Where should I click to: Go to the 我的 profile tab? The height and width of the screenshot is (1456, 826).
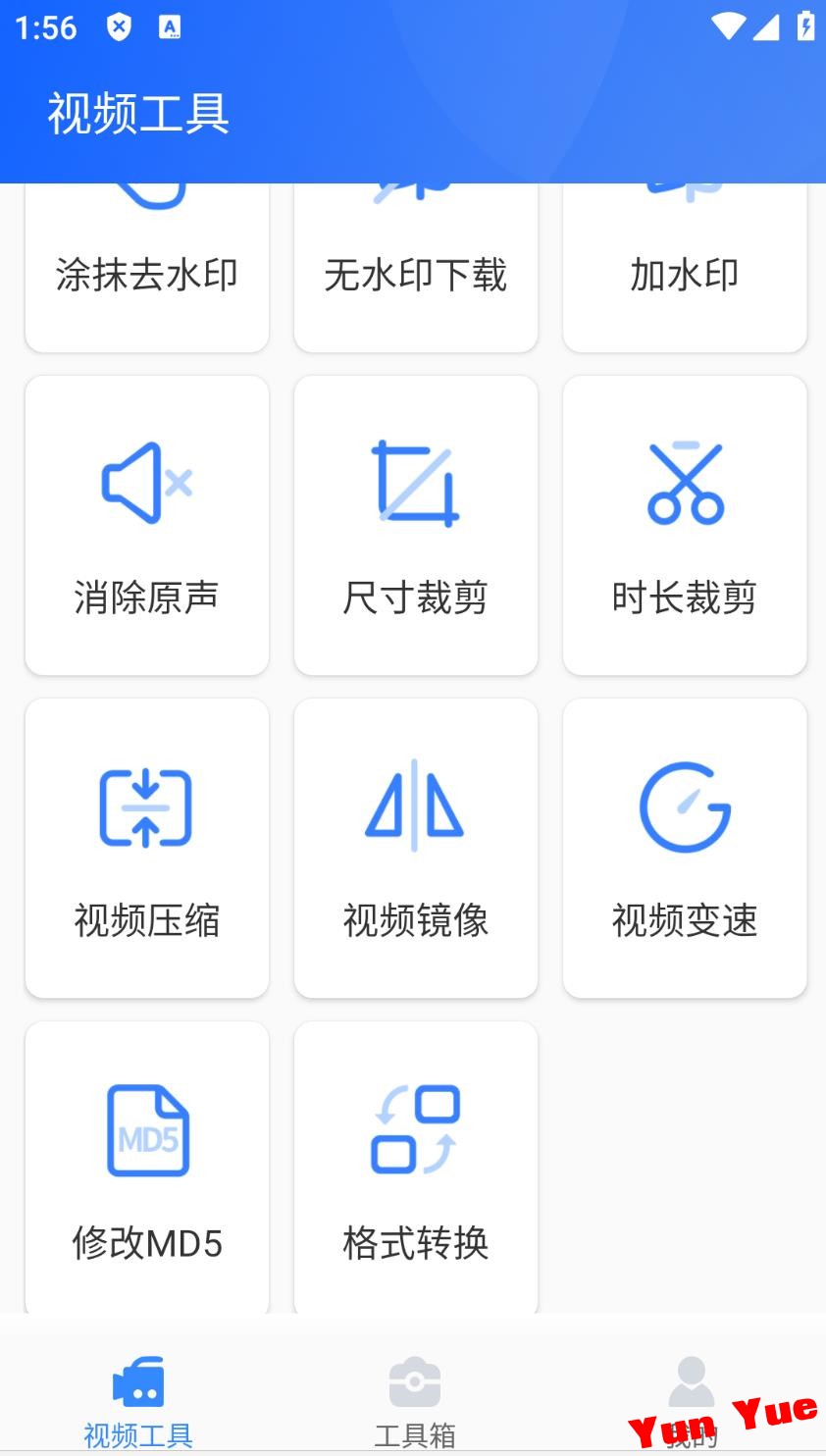click(x=691, y=1403)
